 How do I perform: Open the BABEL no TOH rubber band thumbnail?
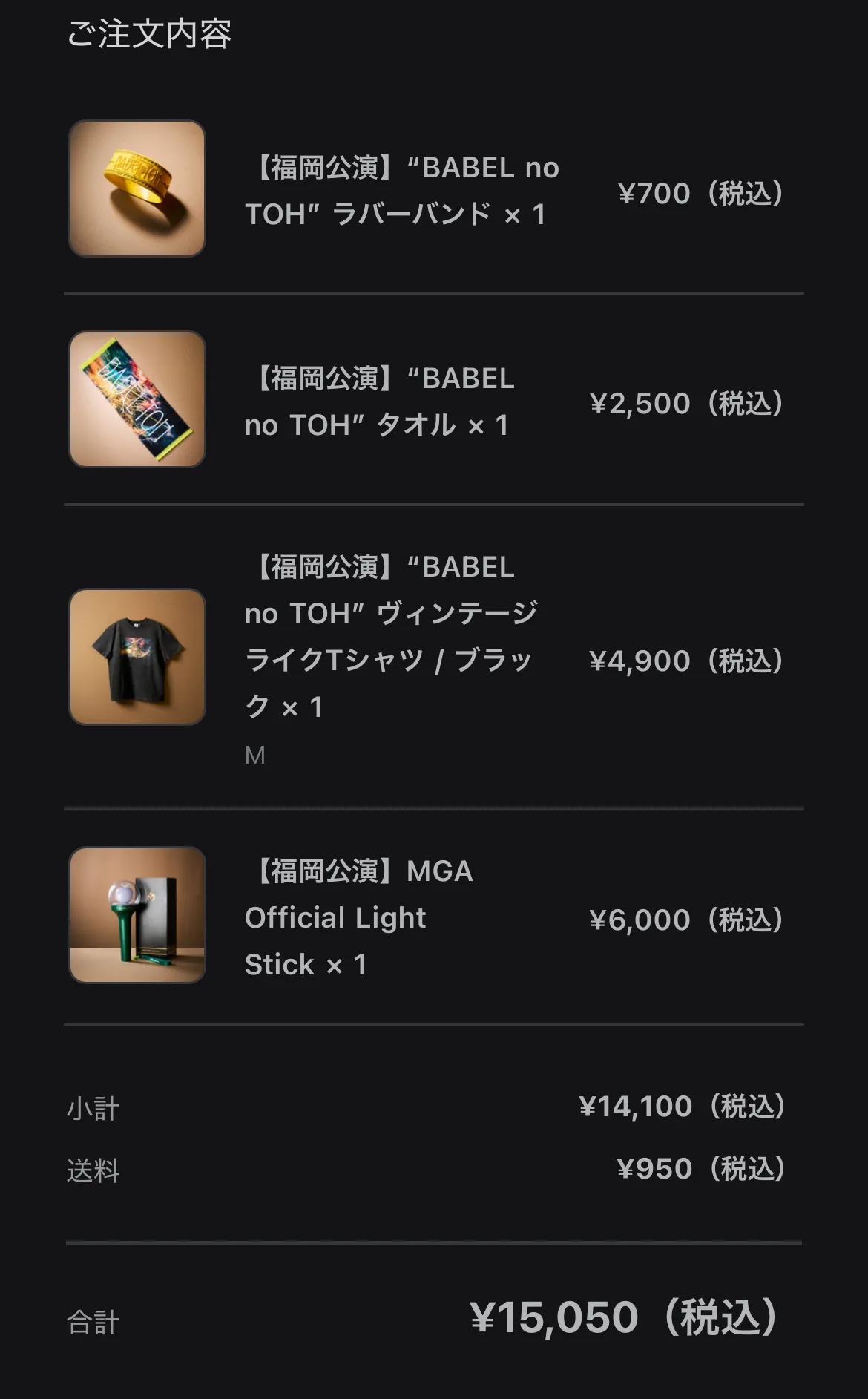137,189
